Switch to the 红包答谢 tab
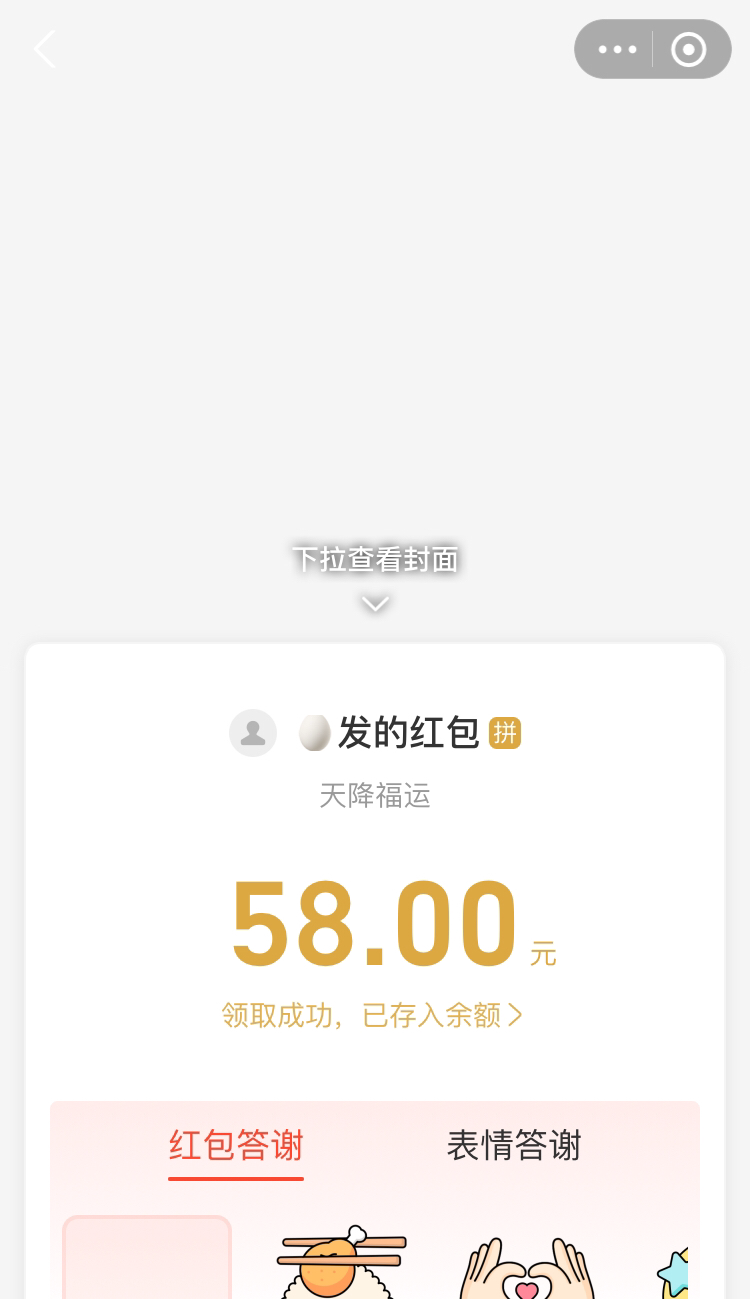This screenshot has width=750, height=1299. point(236,1146)
